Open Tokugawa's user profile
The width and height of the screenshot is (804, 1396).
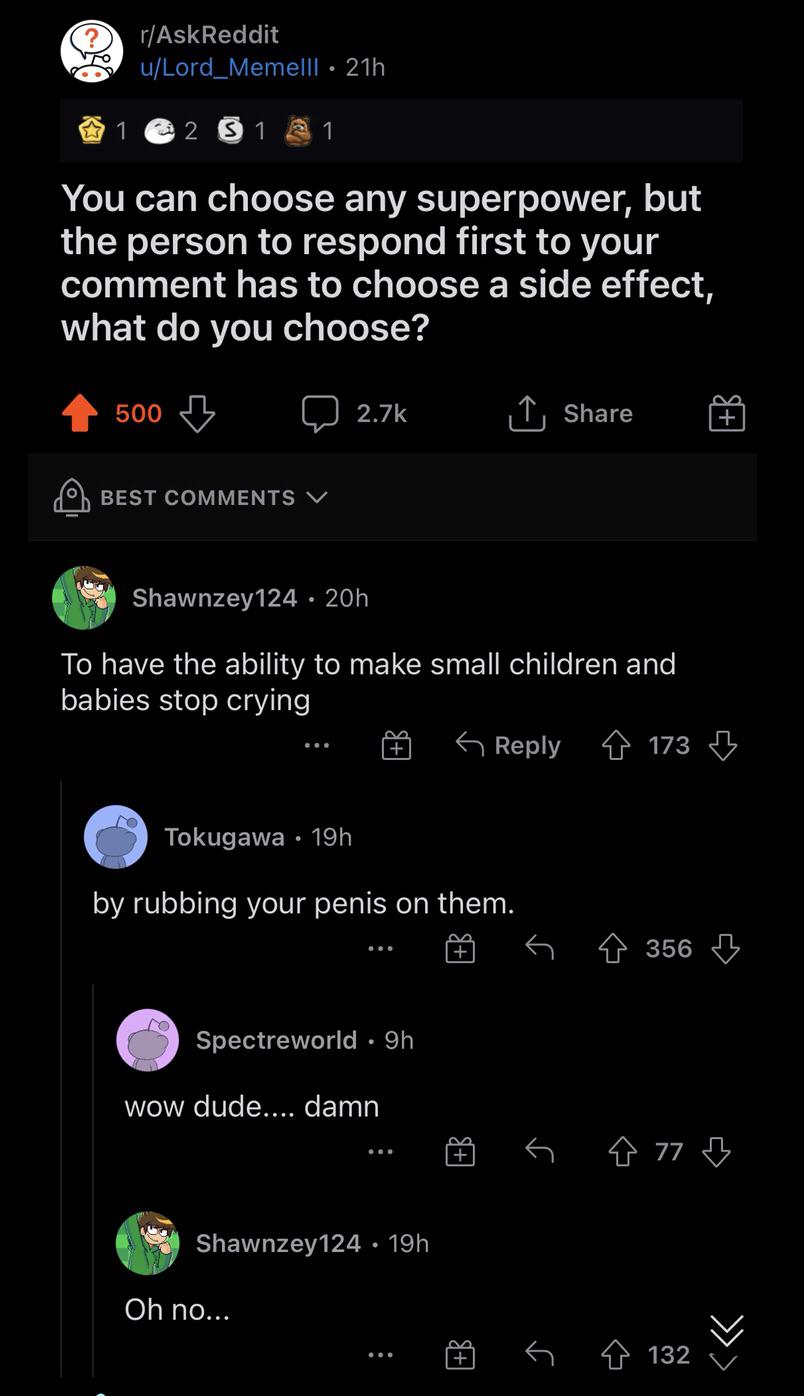point(223,837)
